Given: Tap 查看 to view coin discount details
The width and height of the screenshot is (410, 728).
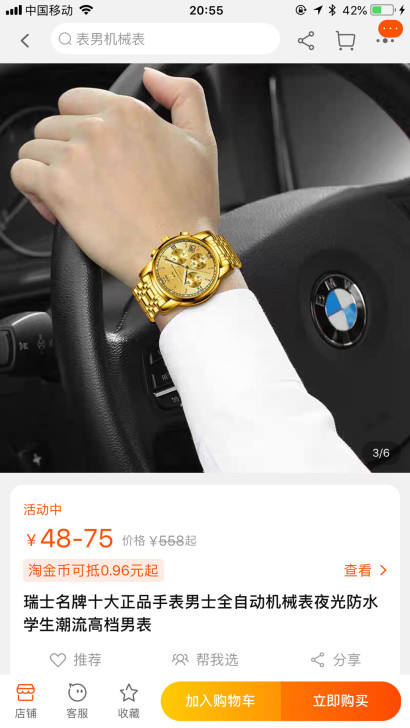Looking at the screenshot, I should point(365,570).
